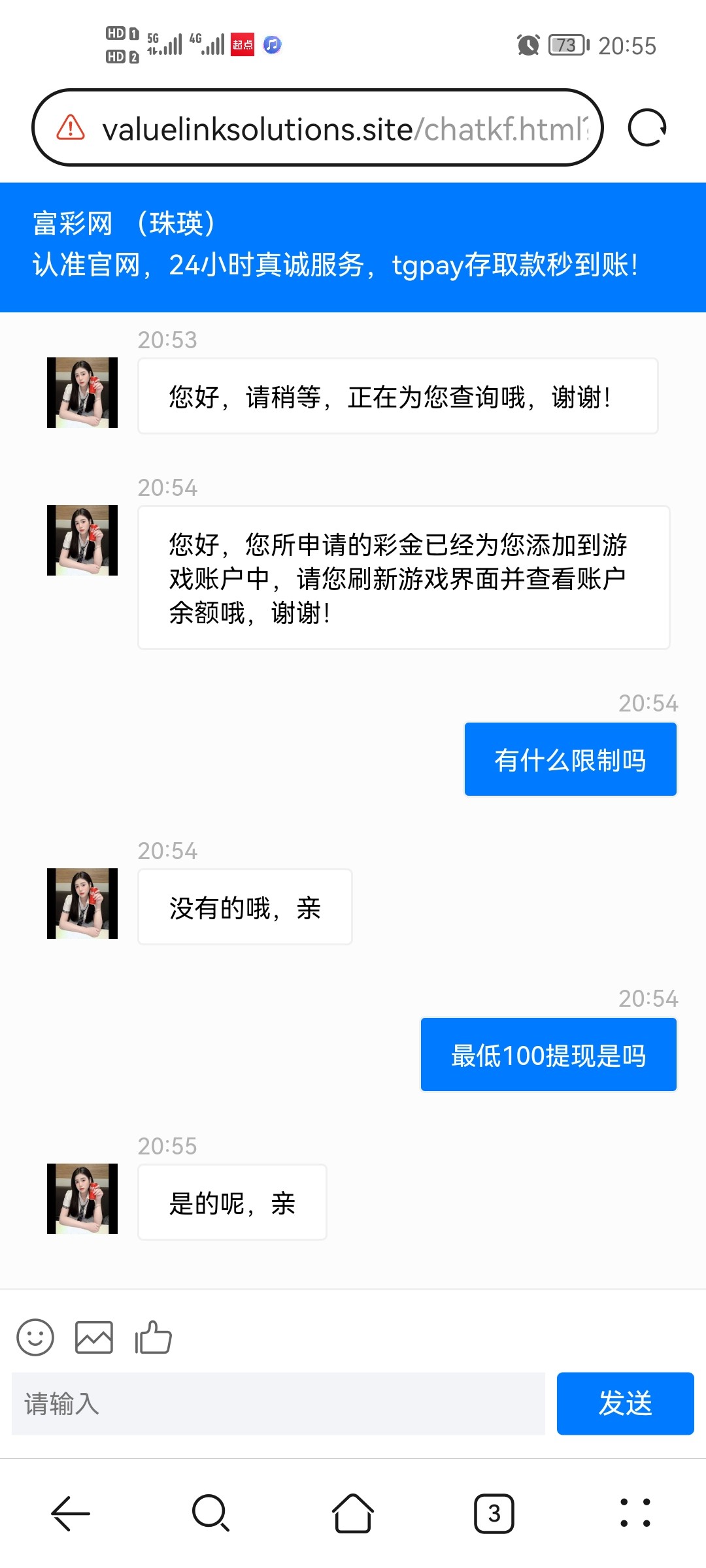This screenshot has height=1568, width=706.
Task: Tap the thumbs-up rating icon
Action: (152, 1337)
